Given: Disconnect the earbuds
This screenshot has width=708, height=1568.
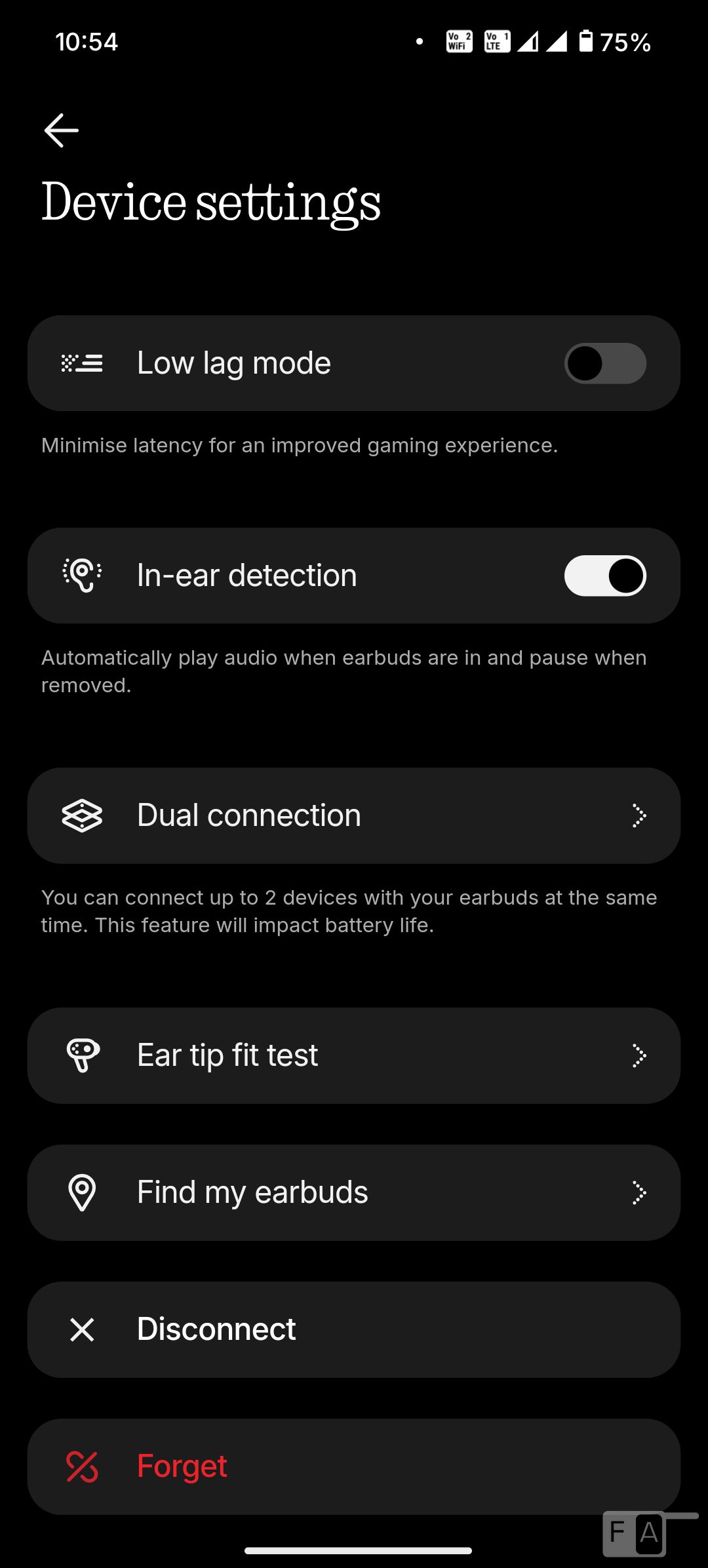Looking at the screenshot, I should tap(354, 1329).
